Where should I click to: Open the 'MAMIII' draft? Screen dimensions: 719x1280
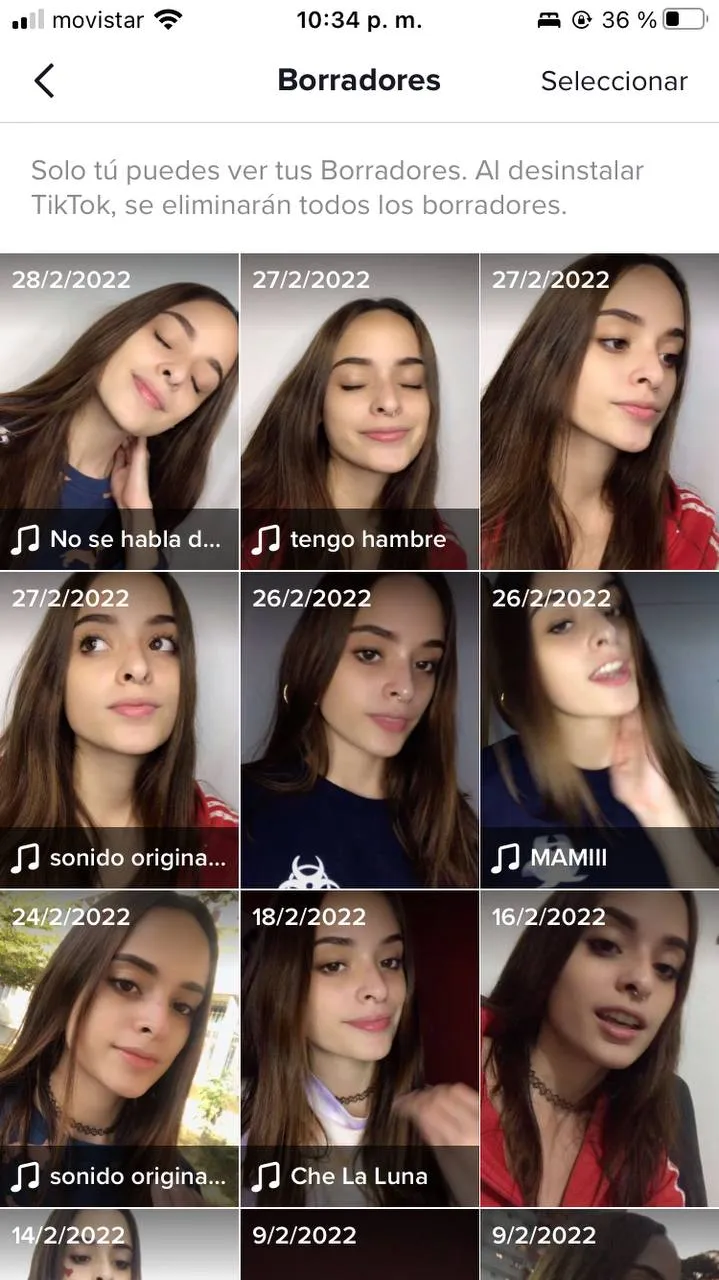tap(599, 730)
